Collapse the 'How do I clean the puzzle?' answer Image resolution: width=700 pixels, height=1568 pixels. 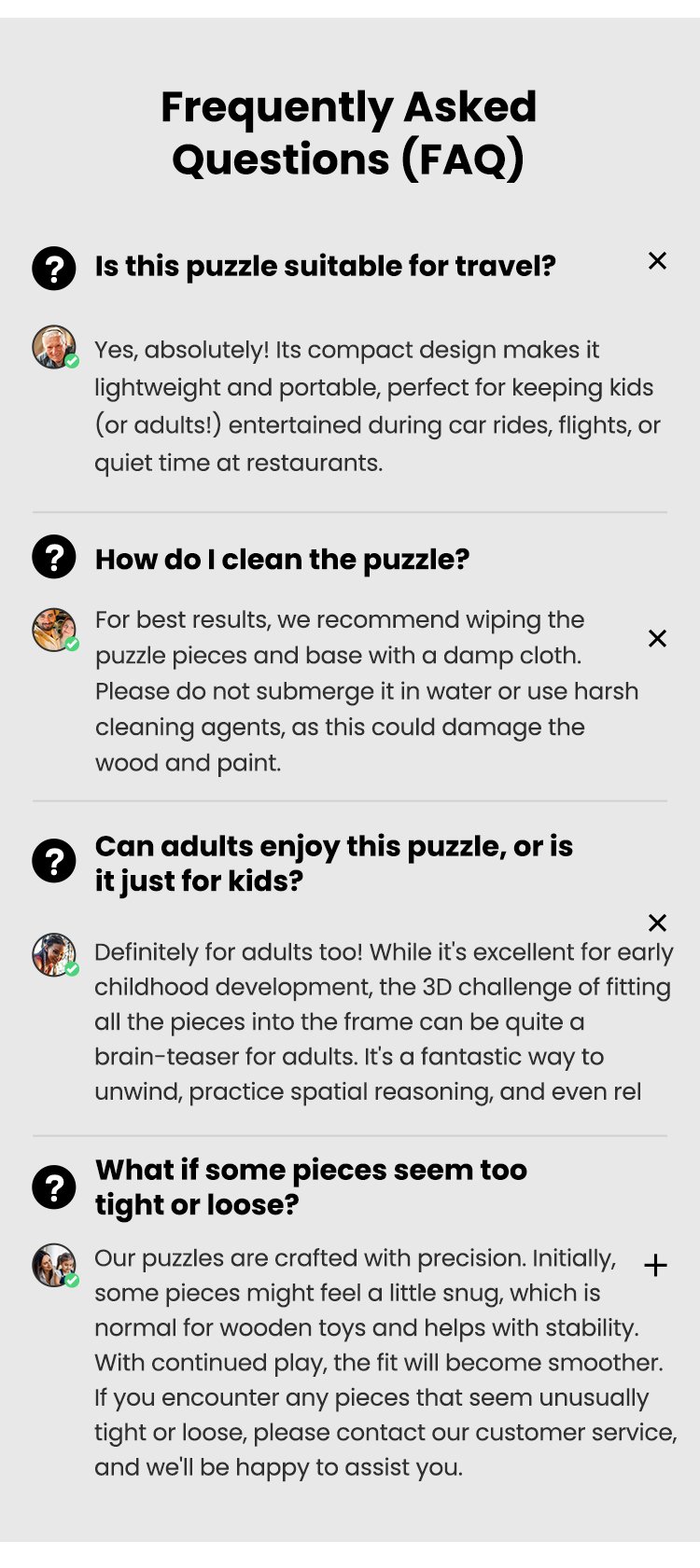coord(657,639)
